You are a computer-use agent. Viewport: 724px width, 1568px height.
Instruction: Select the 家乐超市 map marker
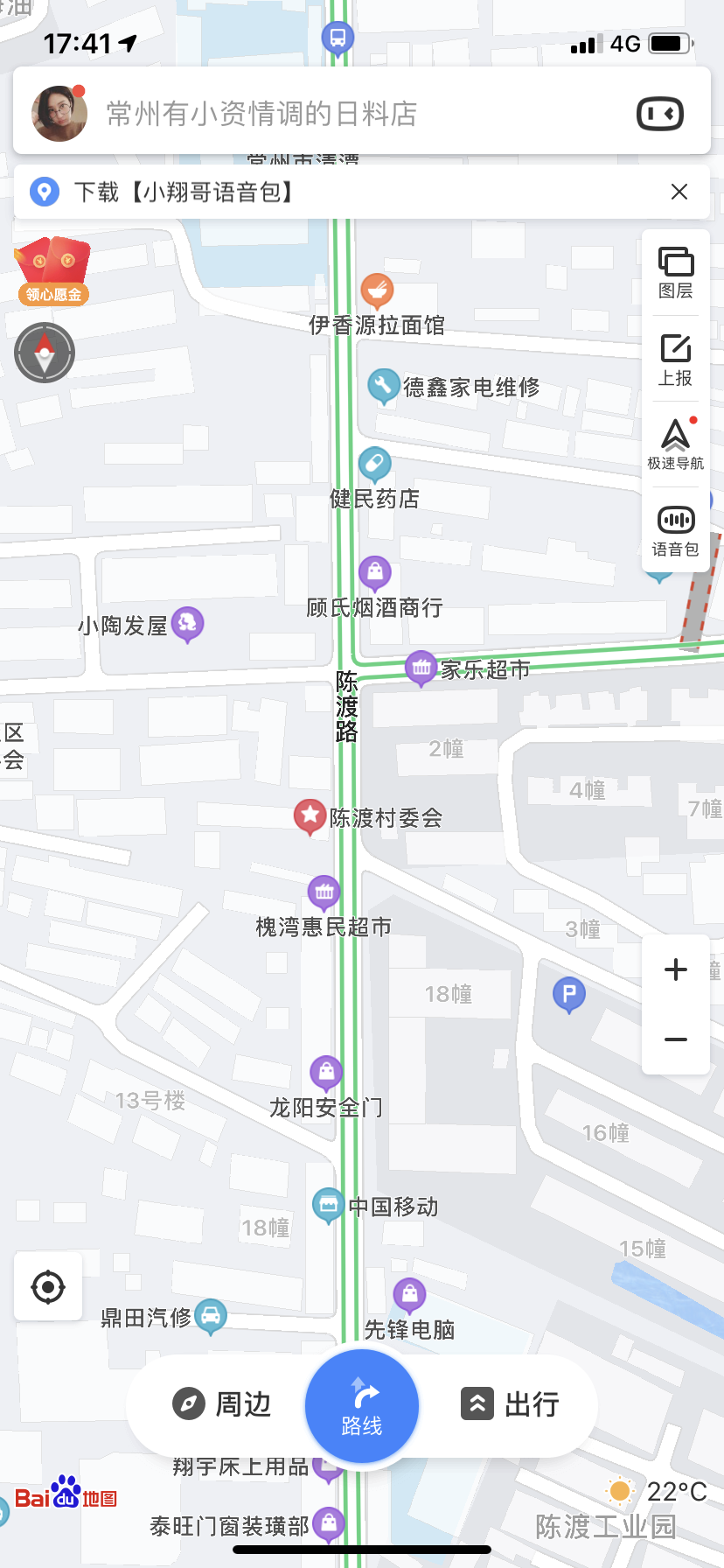(421, 668)
